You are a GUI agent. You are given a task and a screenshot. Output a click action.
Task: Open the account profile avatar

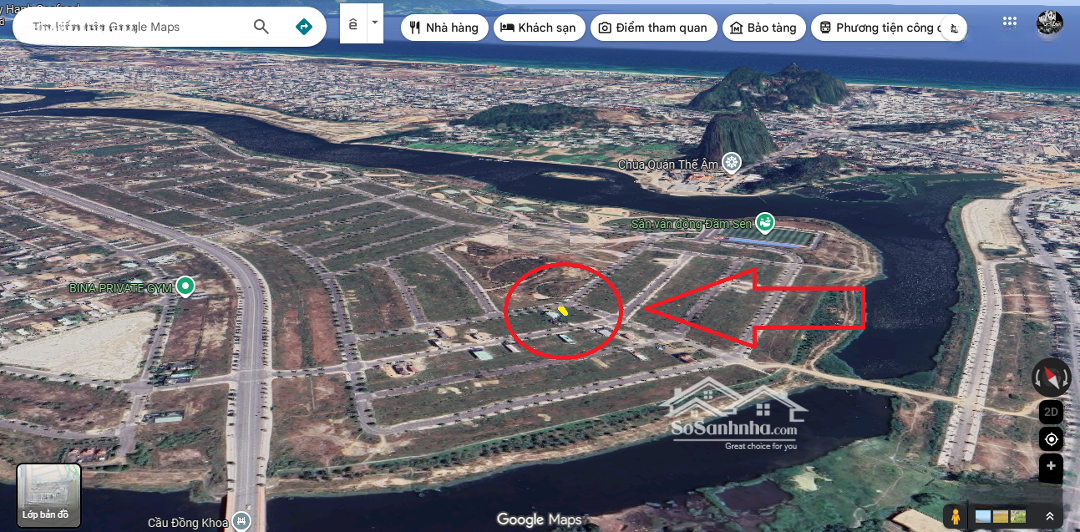(x=1049, y=23)
